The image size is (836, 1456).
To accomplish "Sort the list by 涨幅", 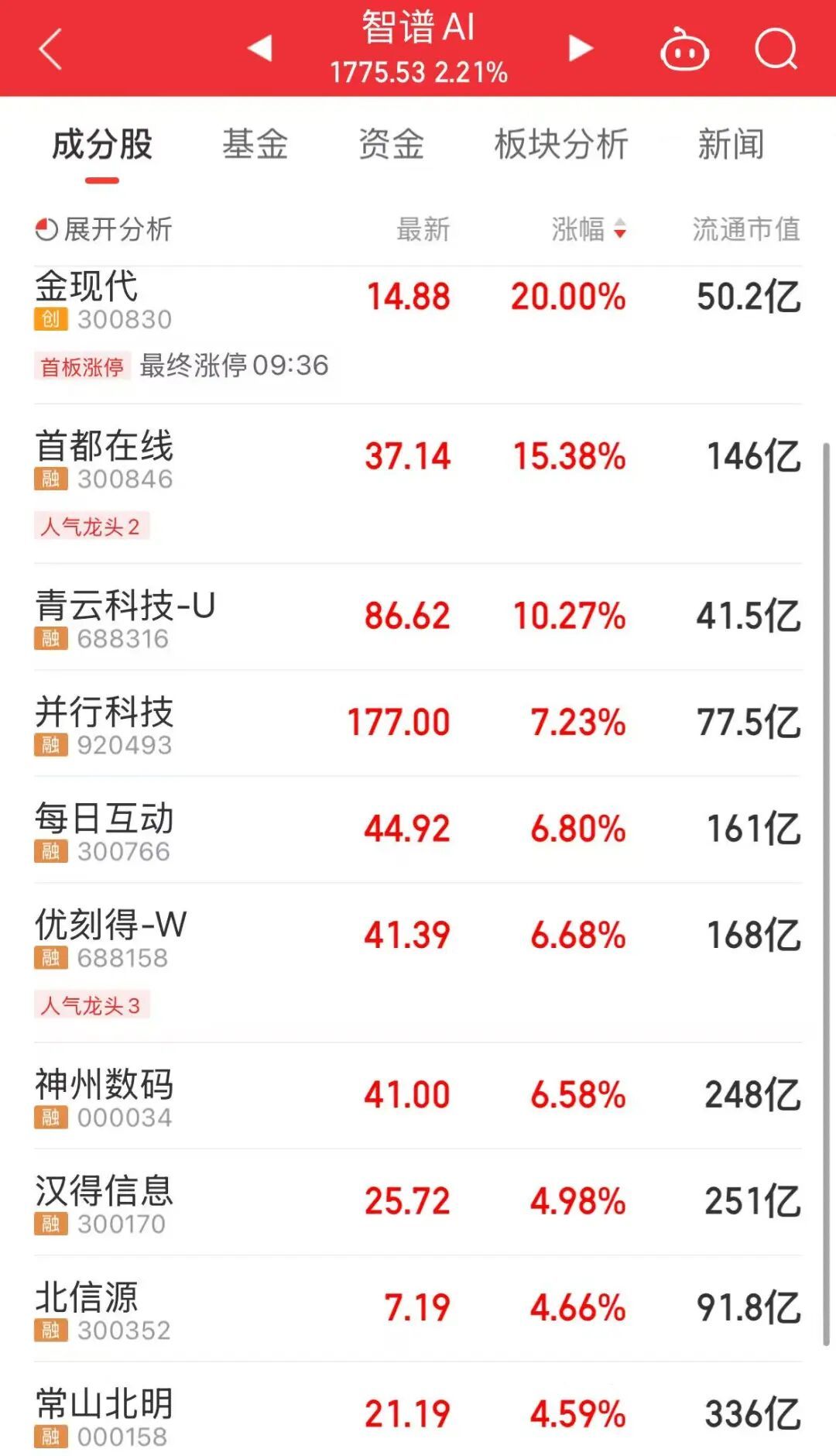I will [588, 229].
